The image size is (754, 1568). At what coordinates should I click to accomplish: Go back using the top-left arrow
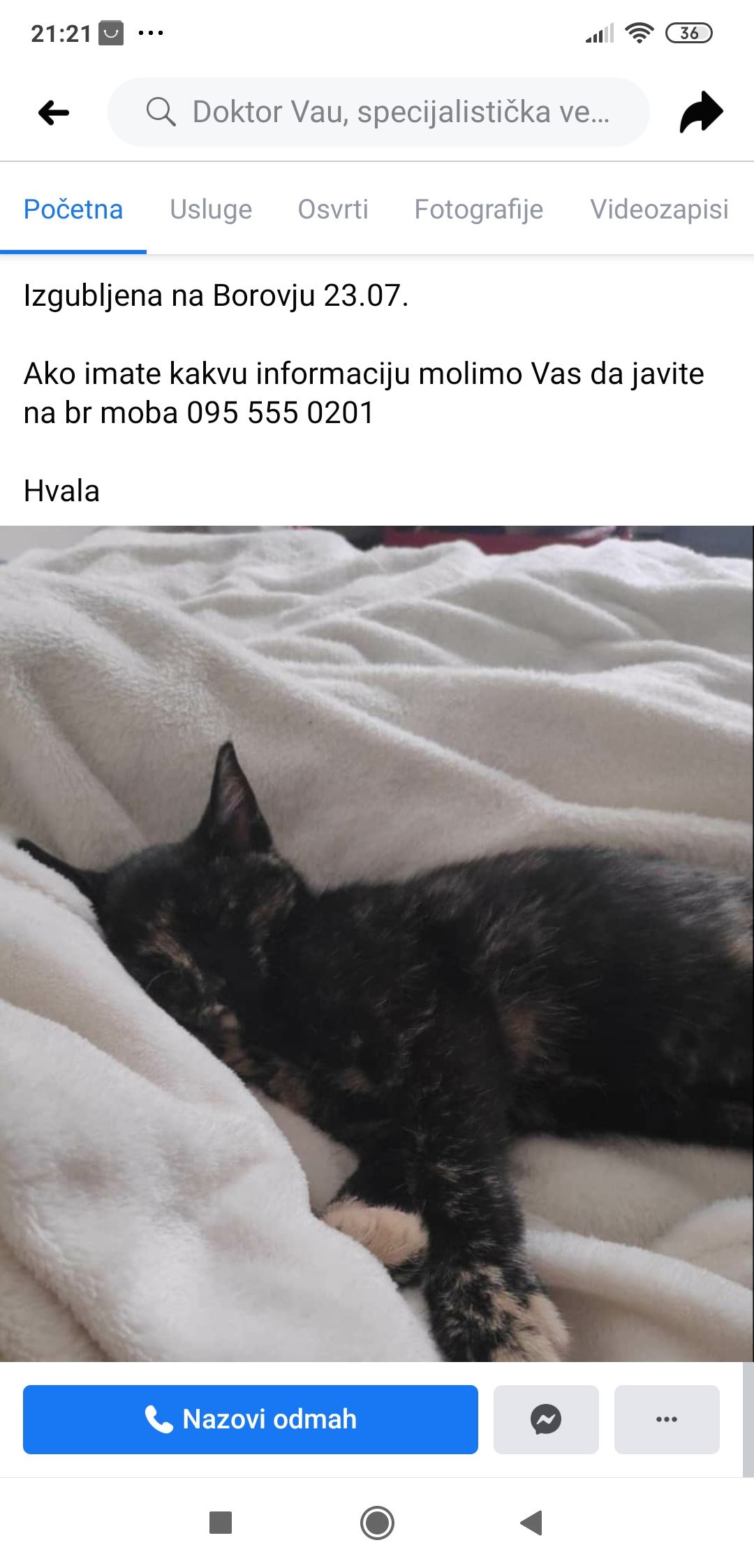point(54,112)
